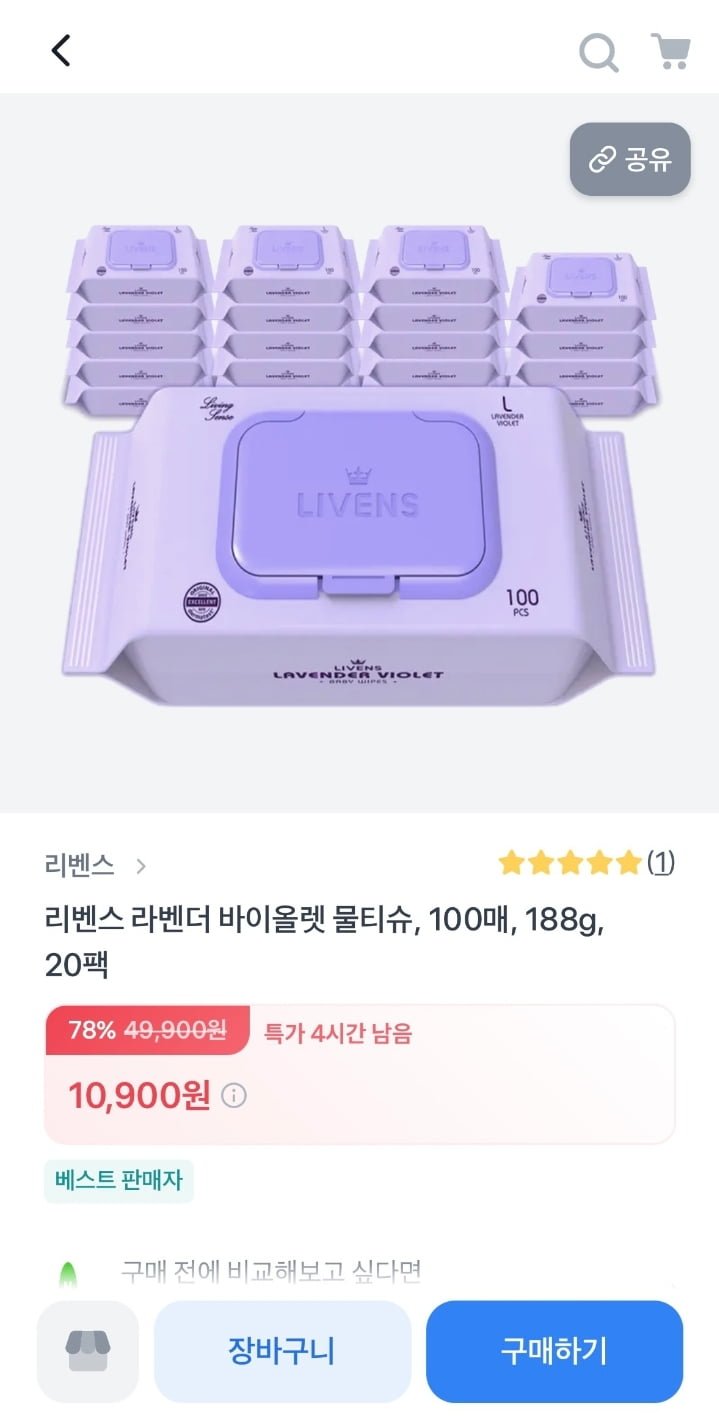Open the 리벤스 brand link

pos(95,865)
